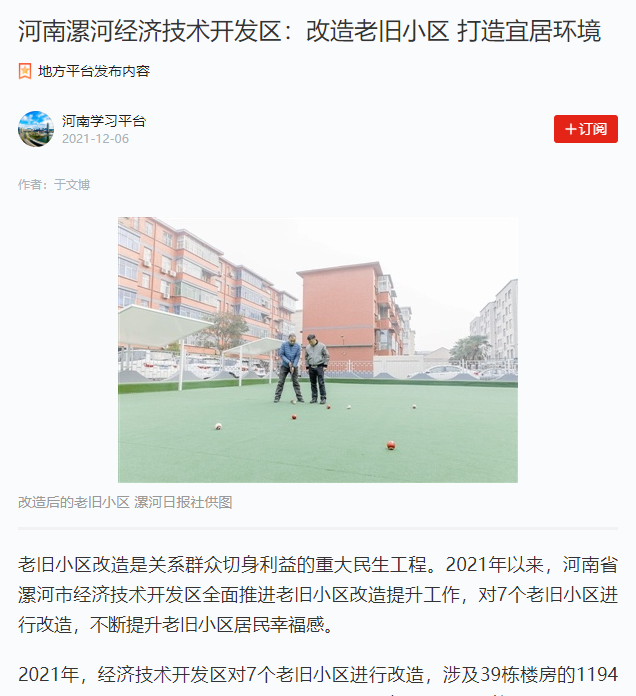Subscribe with the red 订阅 button
The height and width of the screenshot is (696, 636).
click(585, 129)
